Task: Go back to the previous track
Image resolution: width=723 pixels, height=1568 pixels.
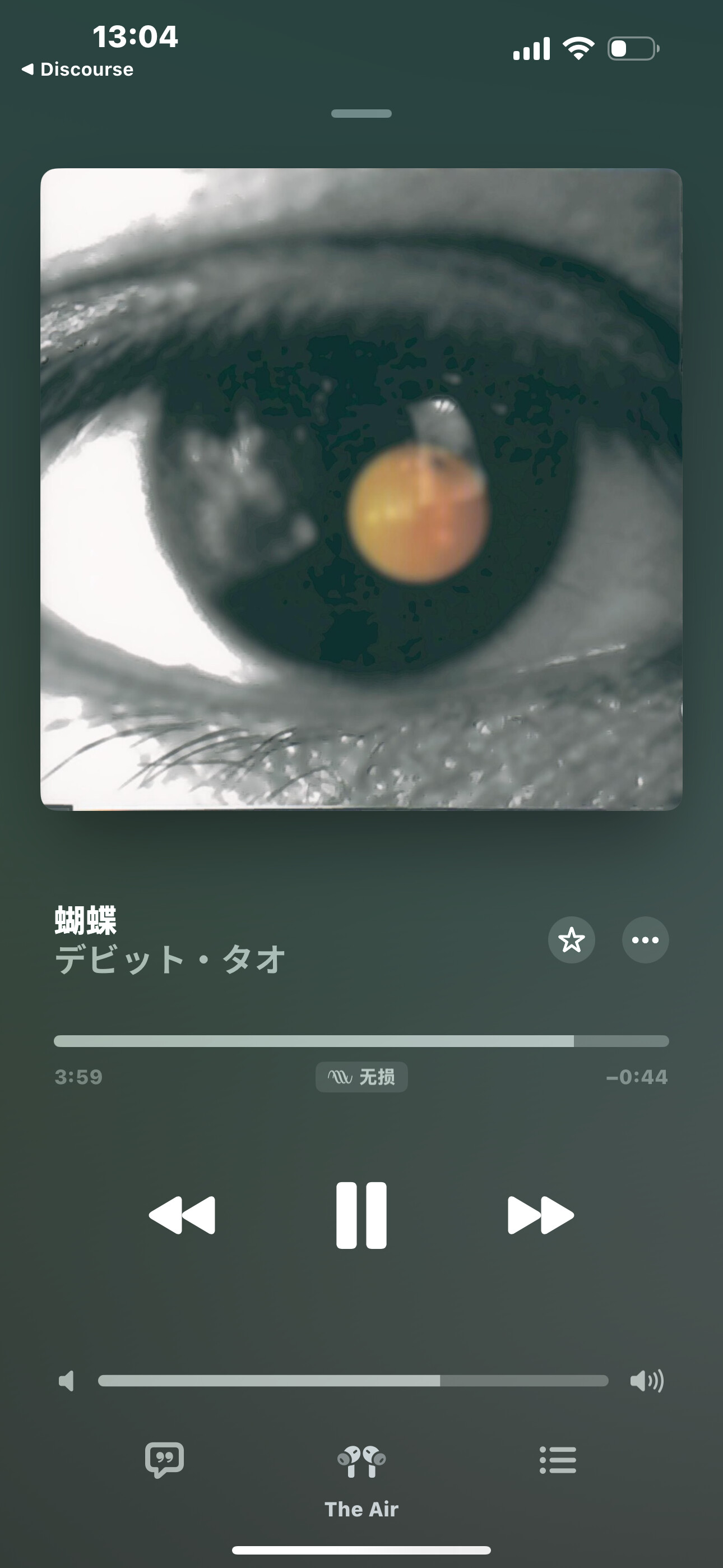Action: tap(182, 1216)
